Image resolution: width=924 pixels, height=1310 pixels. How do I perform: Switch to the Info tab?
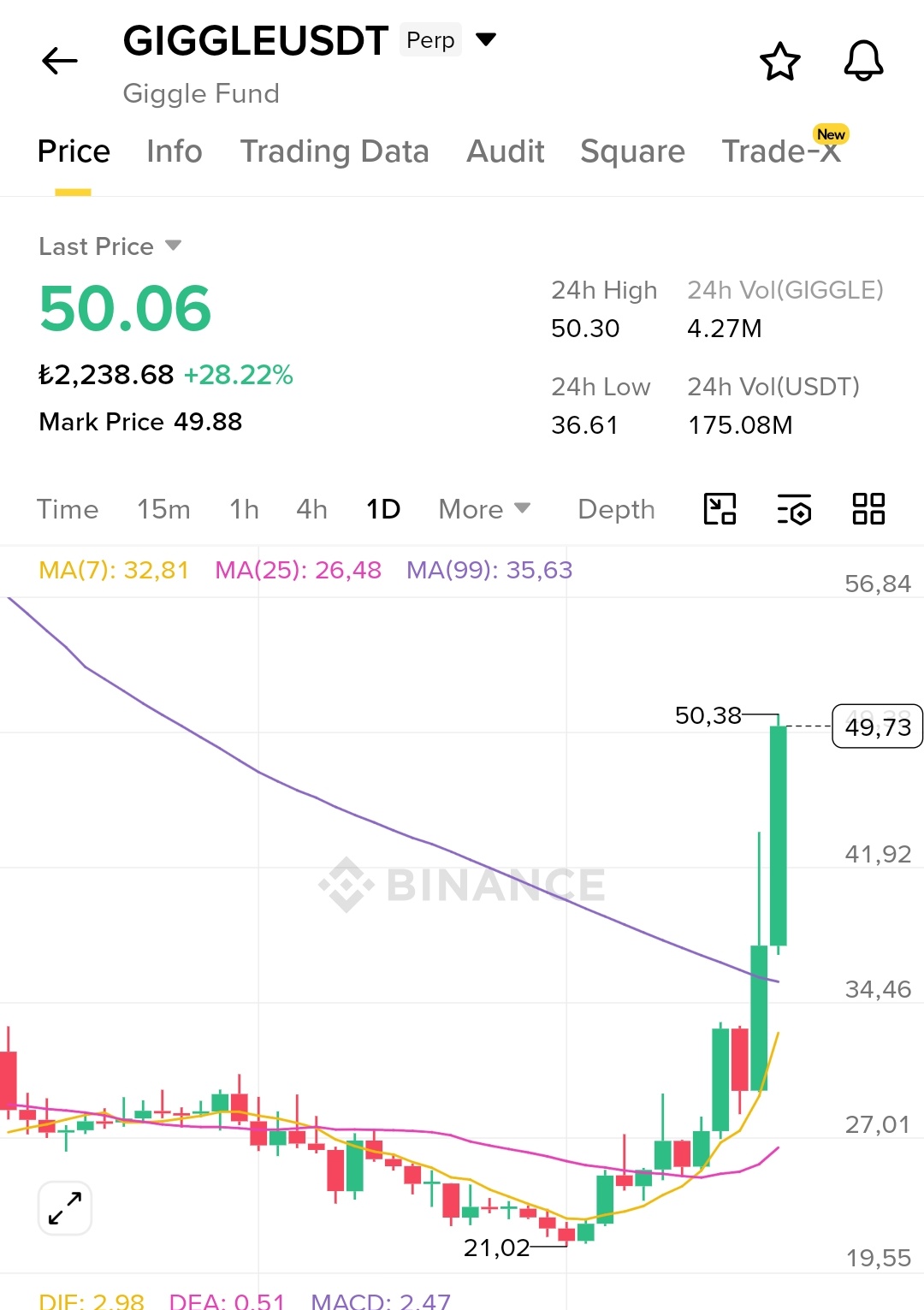(x=175, y=151)
